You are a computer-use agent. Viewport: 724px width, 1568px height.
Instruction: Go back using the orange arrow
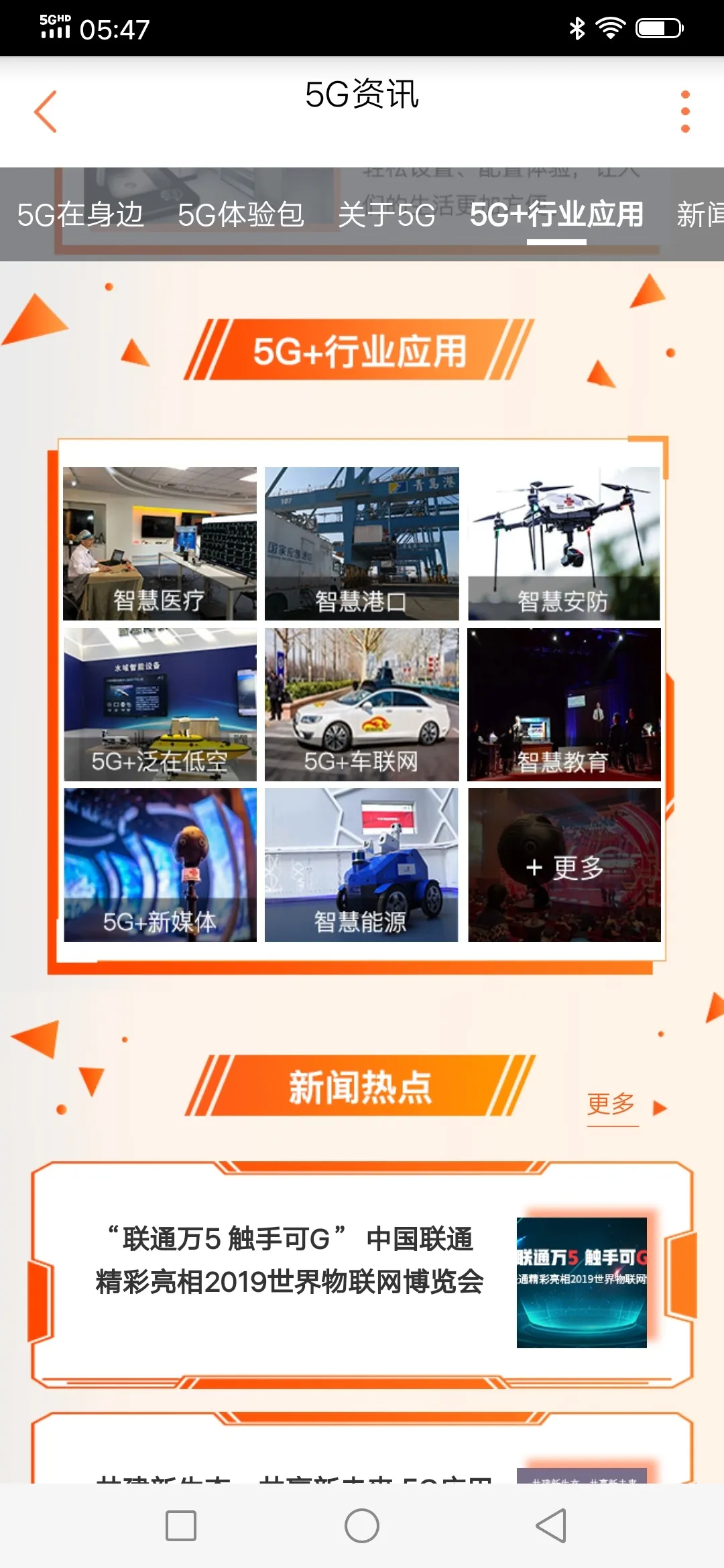46,111
